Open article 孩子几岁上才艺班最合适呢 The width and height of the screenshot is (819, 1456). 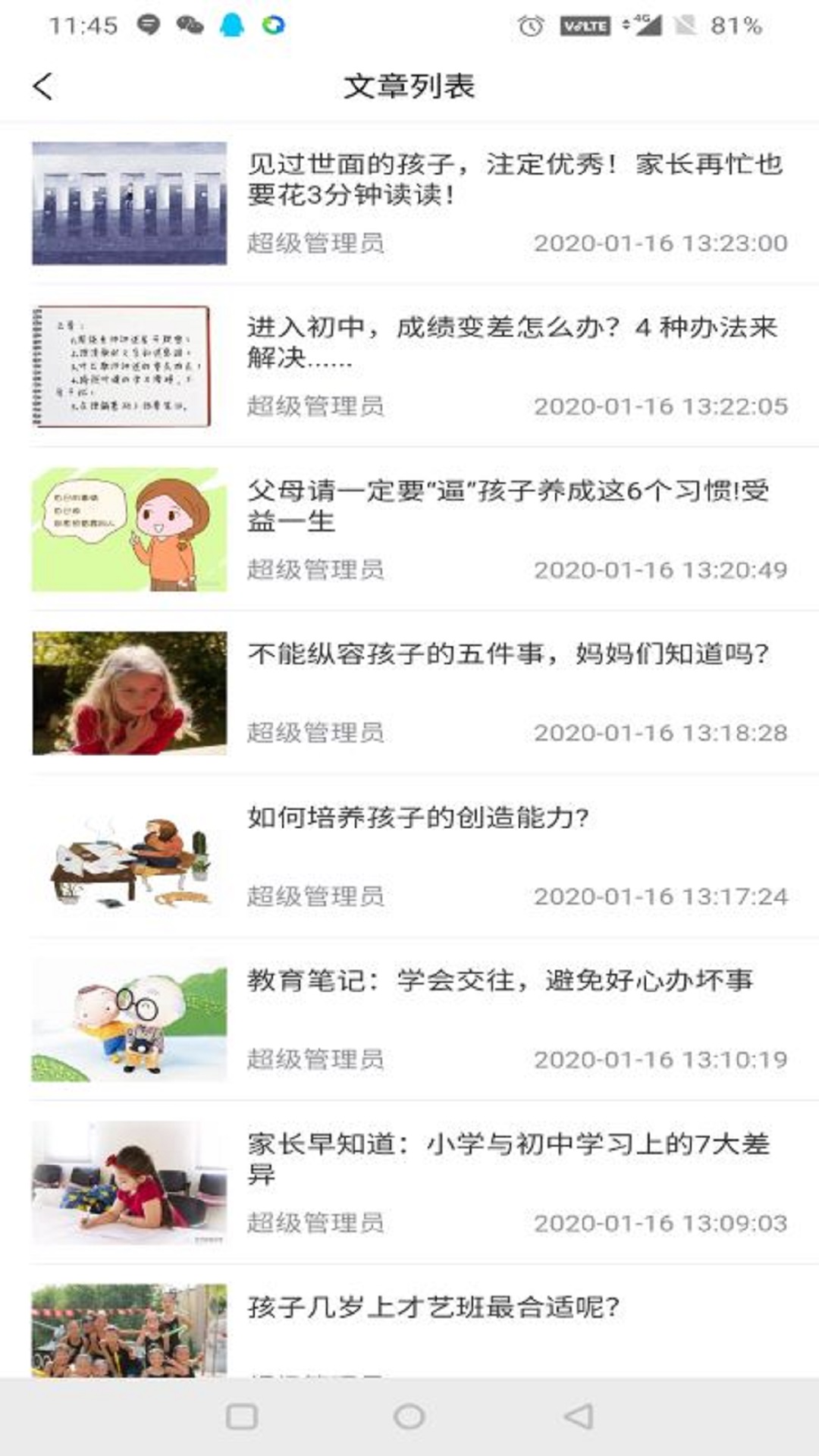click(434, 1307)
